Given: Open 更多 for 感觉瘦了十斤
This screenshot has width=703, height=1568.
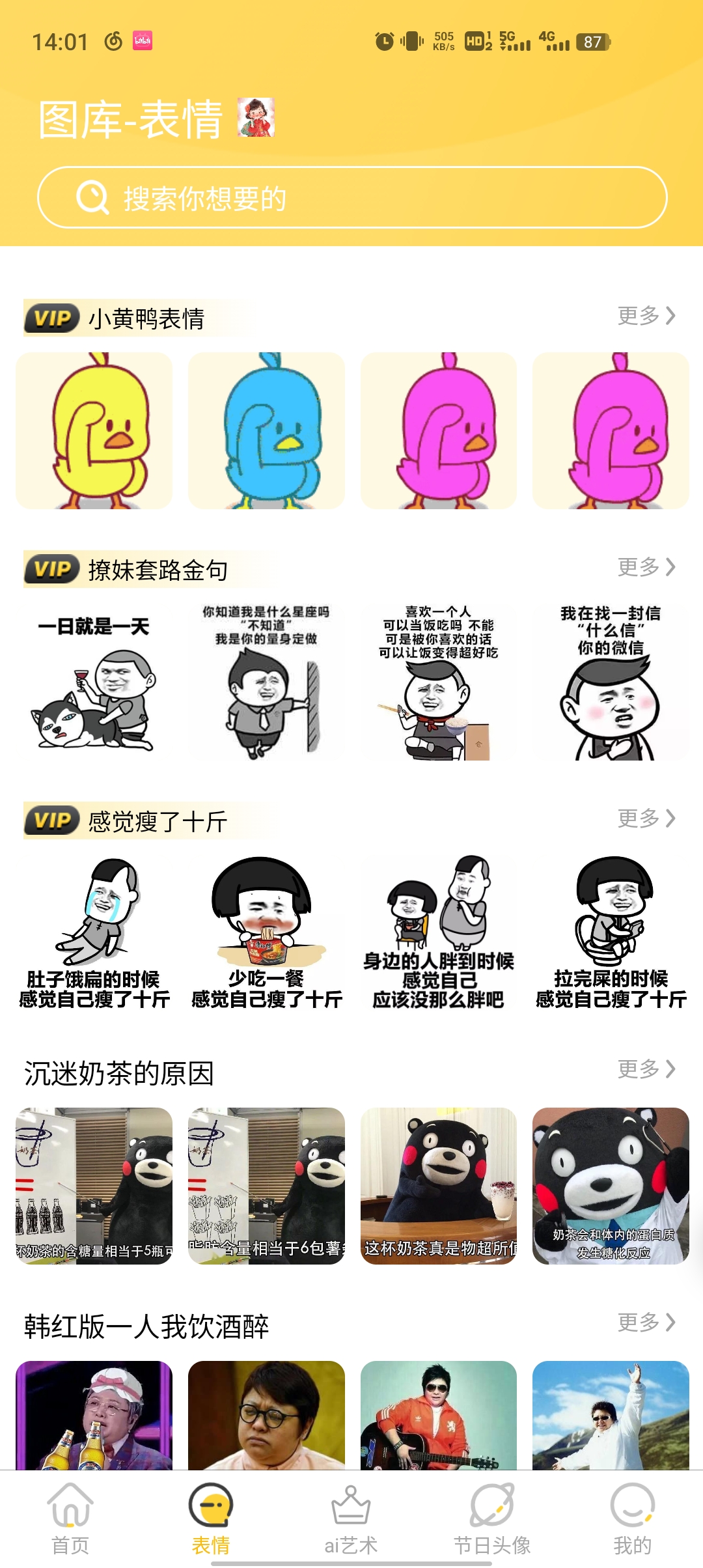Looking at the screenshot, I should pyautogui.click(x=646, y=819).
